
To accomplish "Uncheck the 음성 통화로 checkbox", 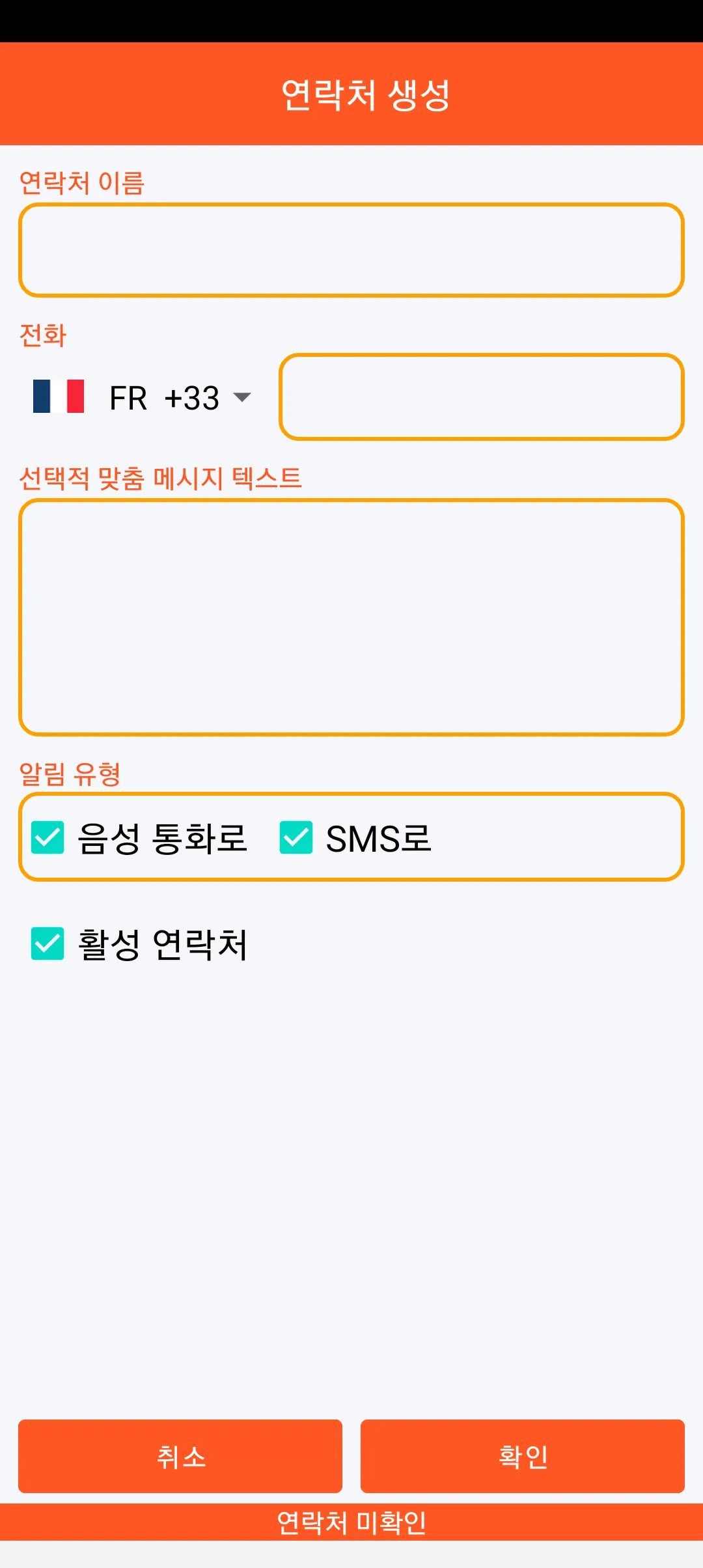I will coord(48,837).
